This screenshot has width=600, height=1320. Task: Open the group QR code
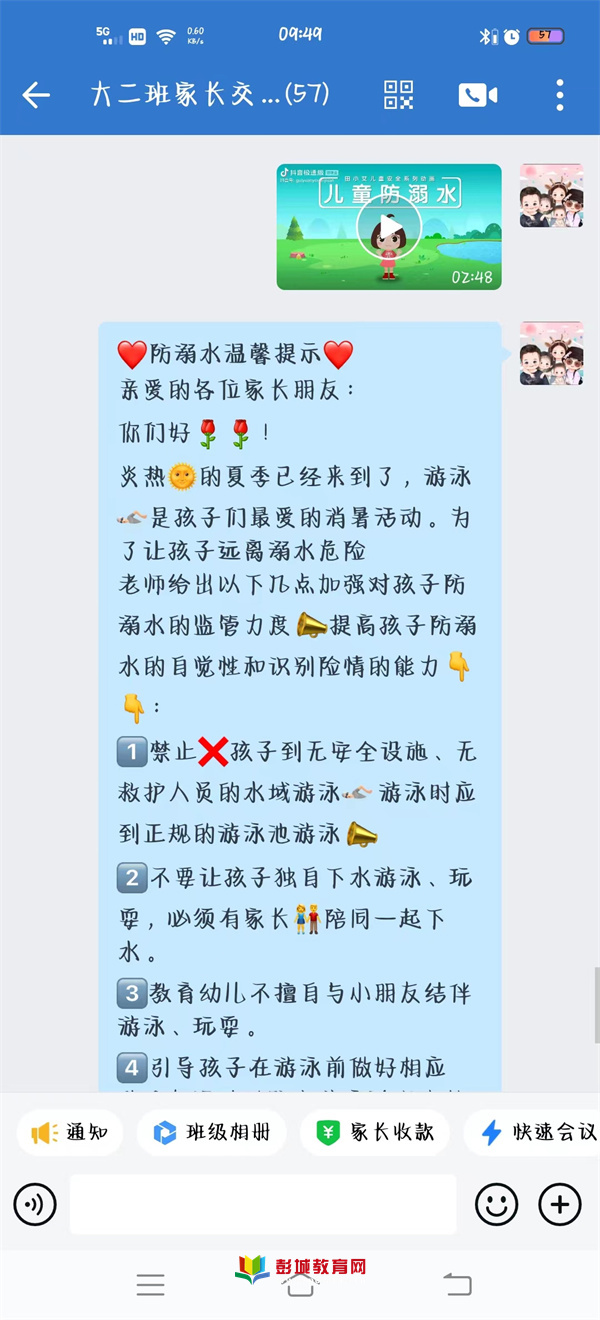pos(399,95)
